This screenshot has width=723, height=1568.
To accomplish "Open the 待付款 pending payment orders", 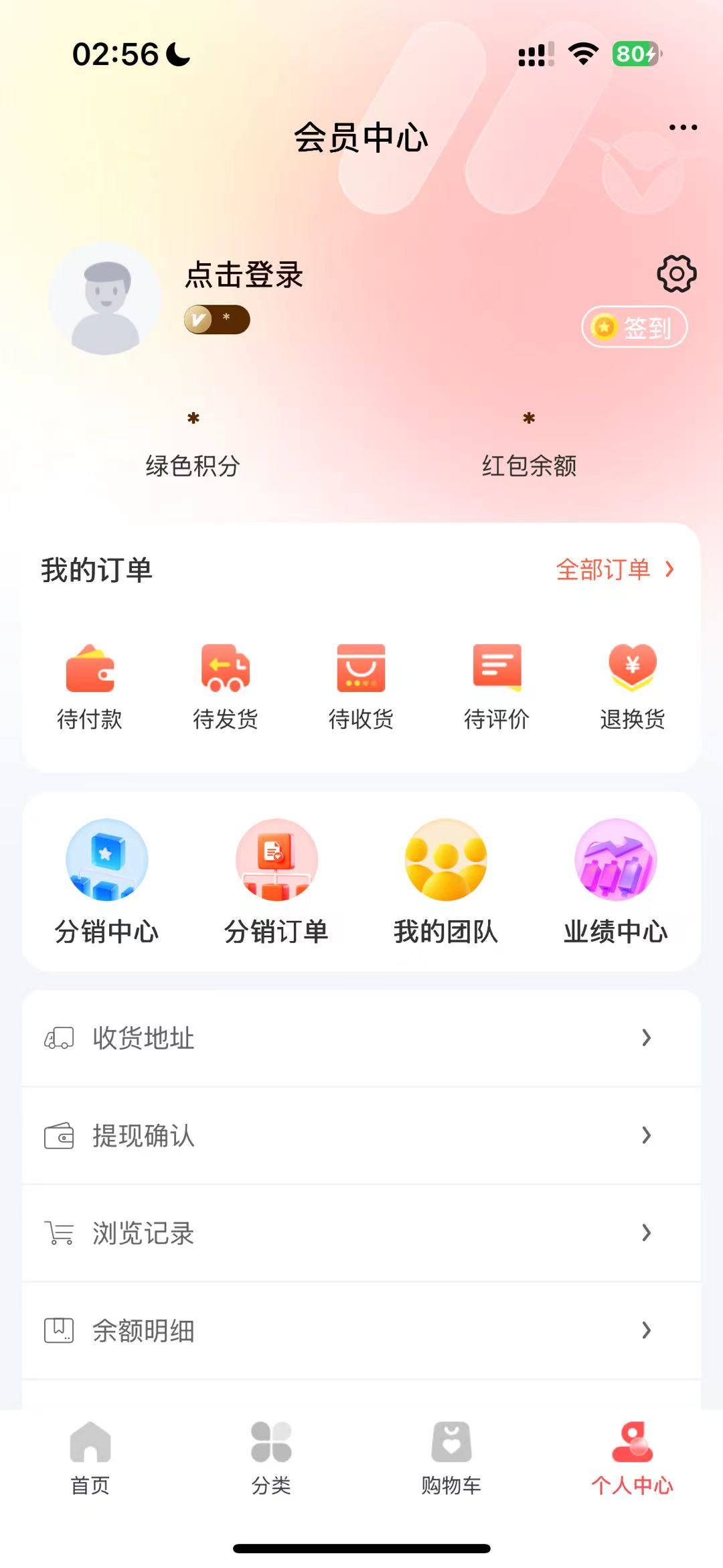I will (90, 683).
